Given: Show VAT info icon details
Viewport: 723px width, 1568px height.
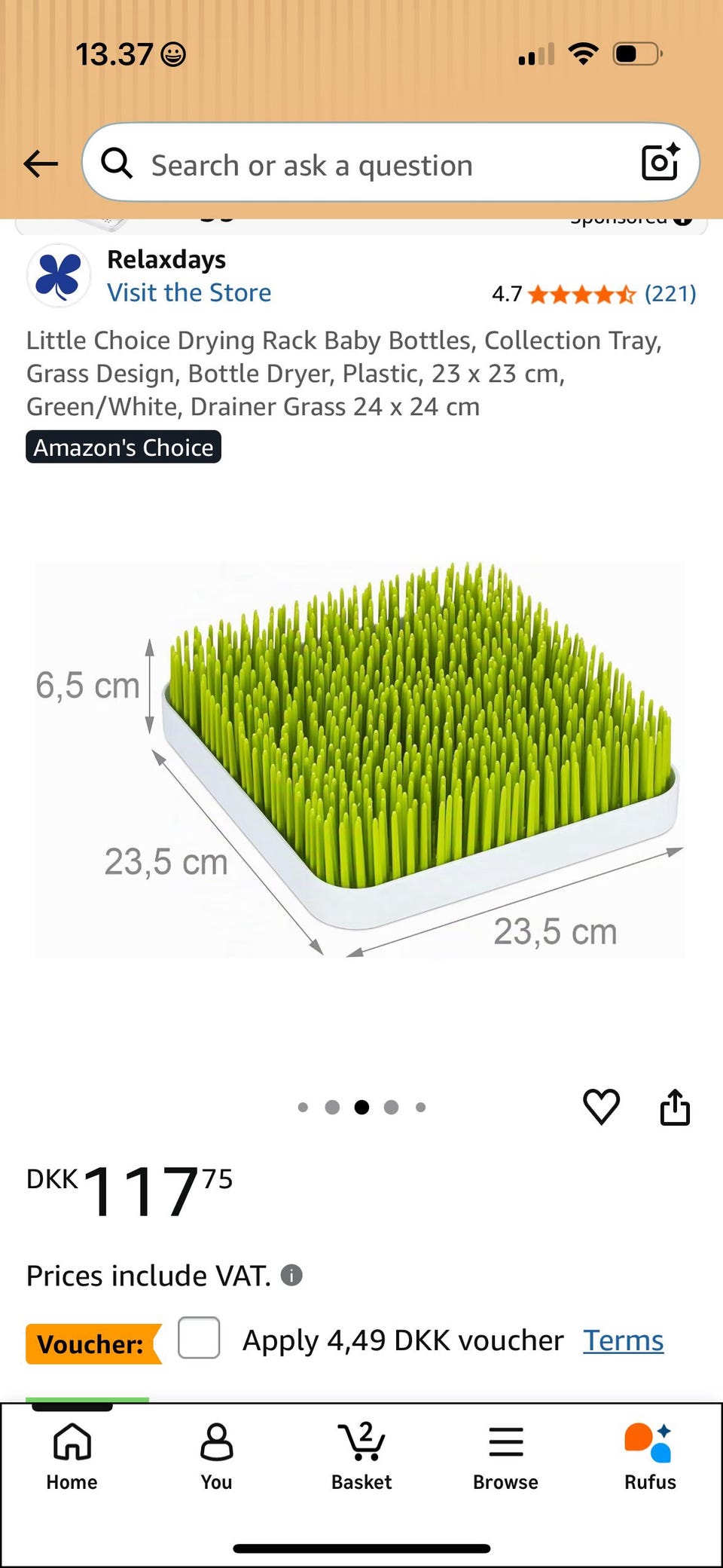Looking at the screenshot, I should tap(291, 1275).
